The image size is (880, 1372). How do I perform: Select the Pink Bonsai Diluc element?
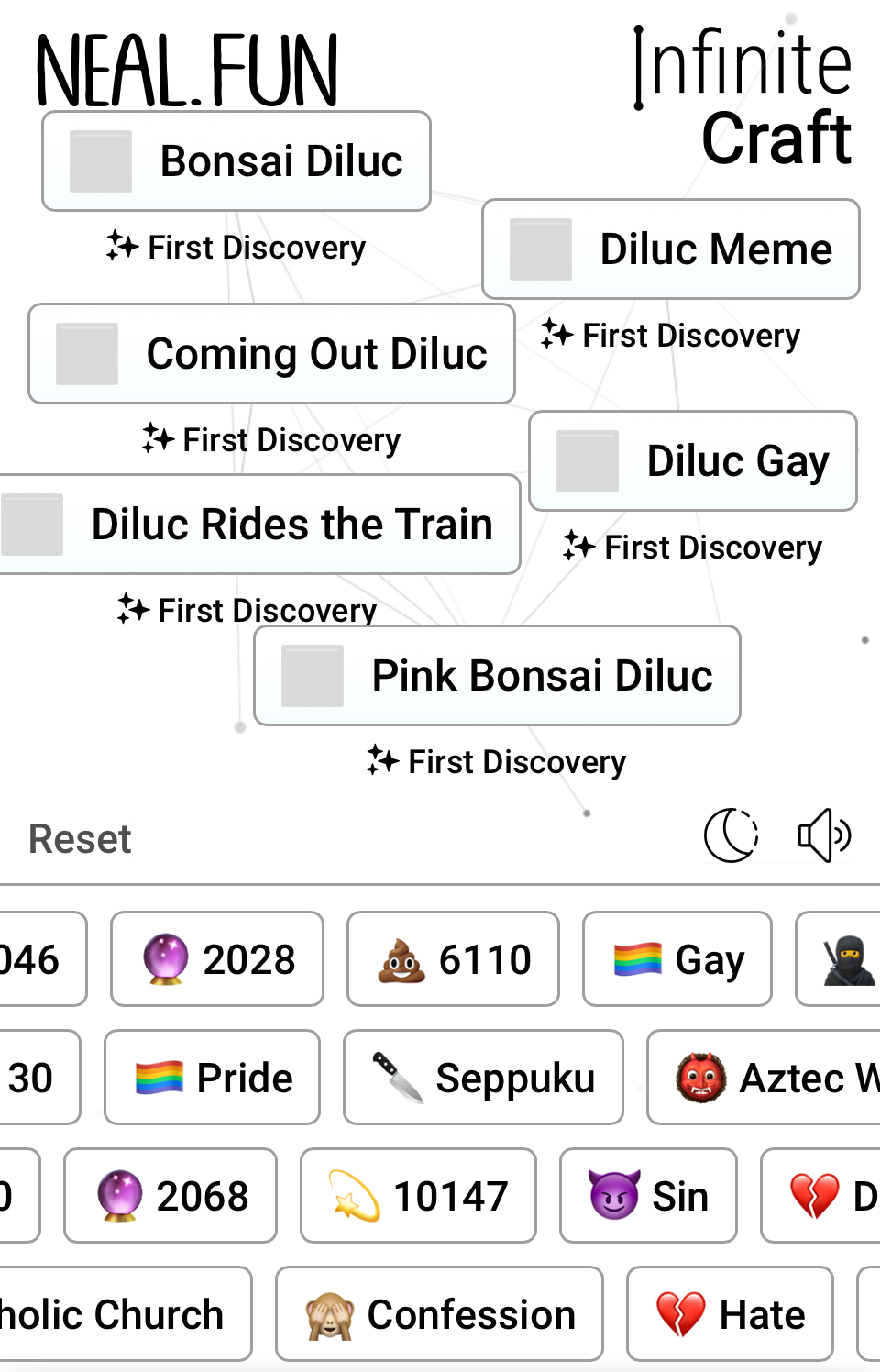click(x=497, y=676)
